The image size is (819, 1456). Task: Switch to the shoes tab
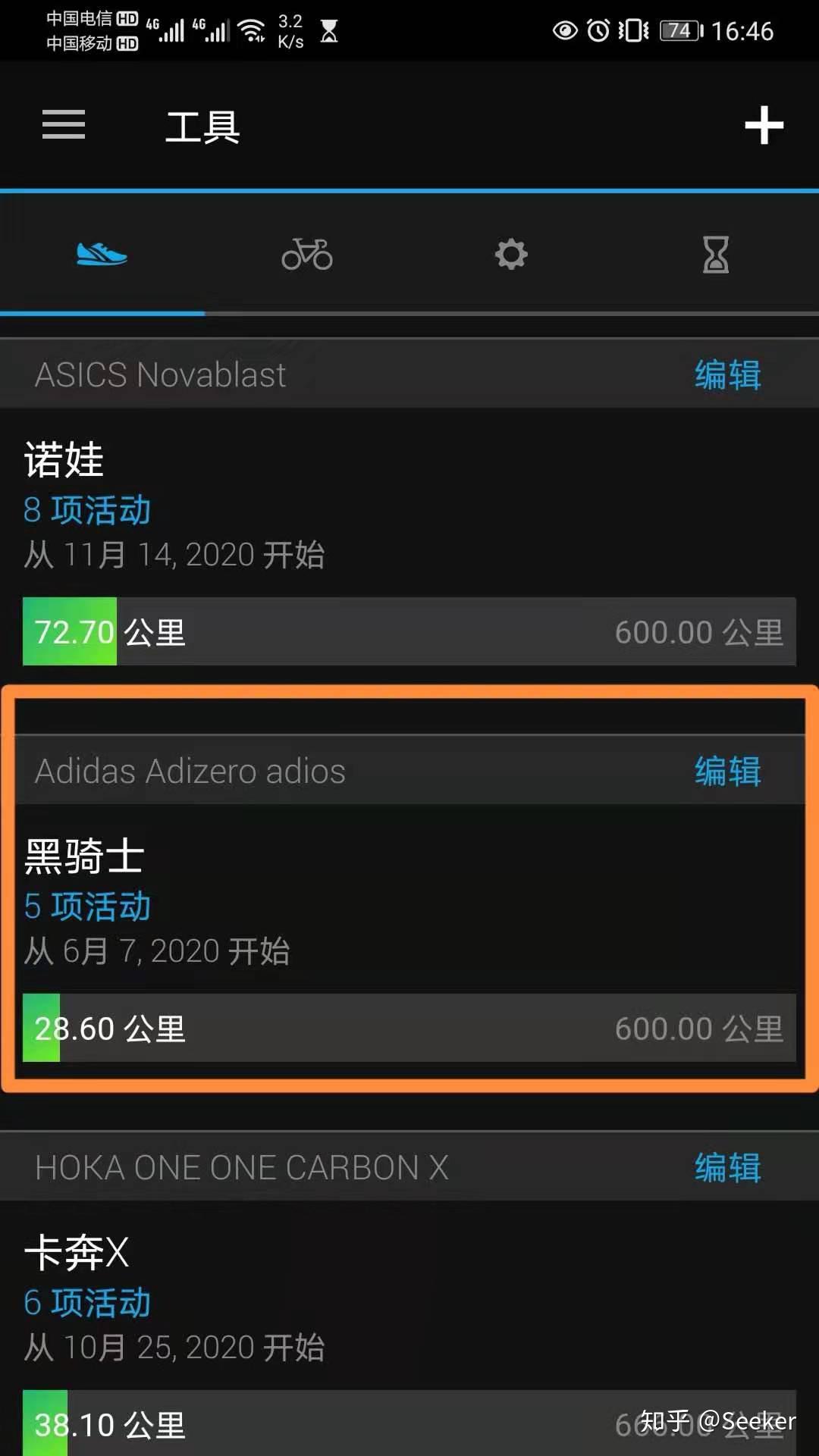tap(102, 254)
